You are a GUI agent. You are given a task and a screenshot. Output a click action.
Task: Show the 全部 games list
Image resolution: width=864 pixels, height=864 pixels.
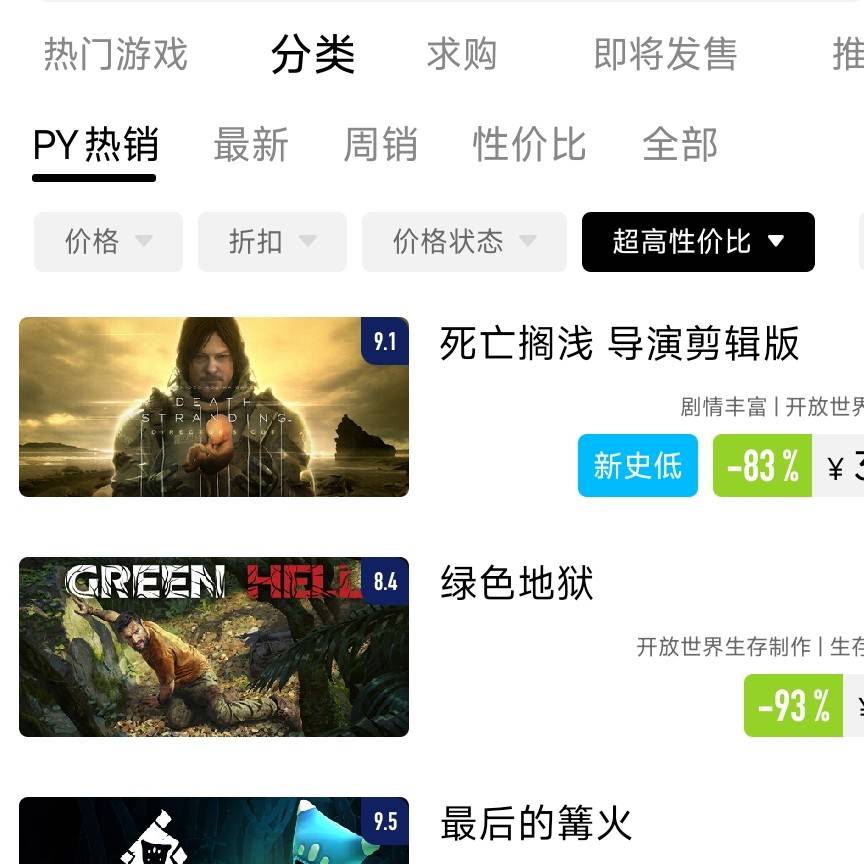[680, 146]
